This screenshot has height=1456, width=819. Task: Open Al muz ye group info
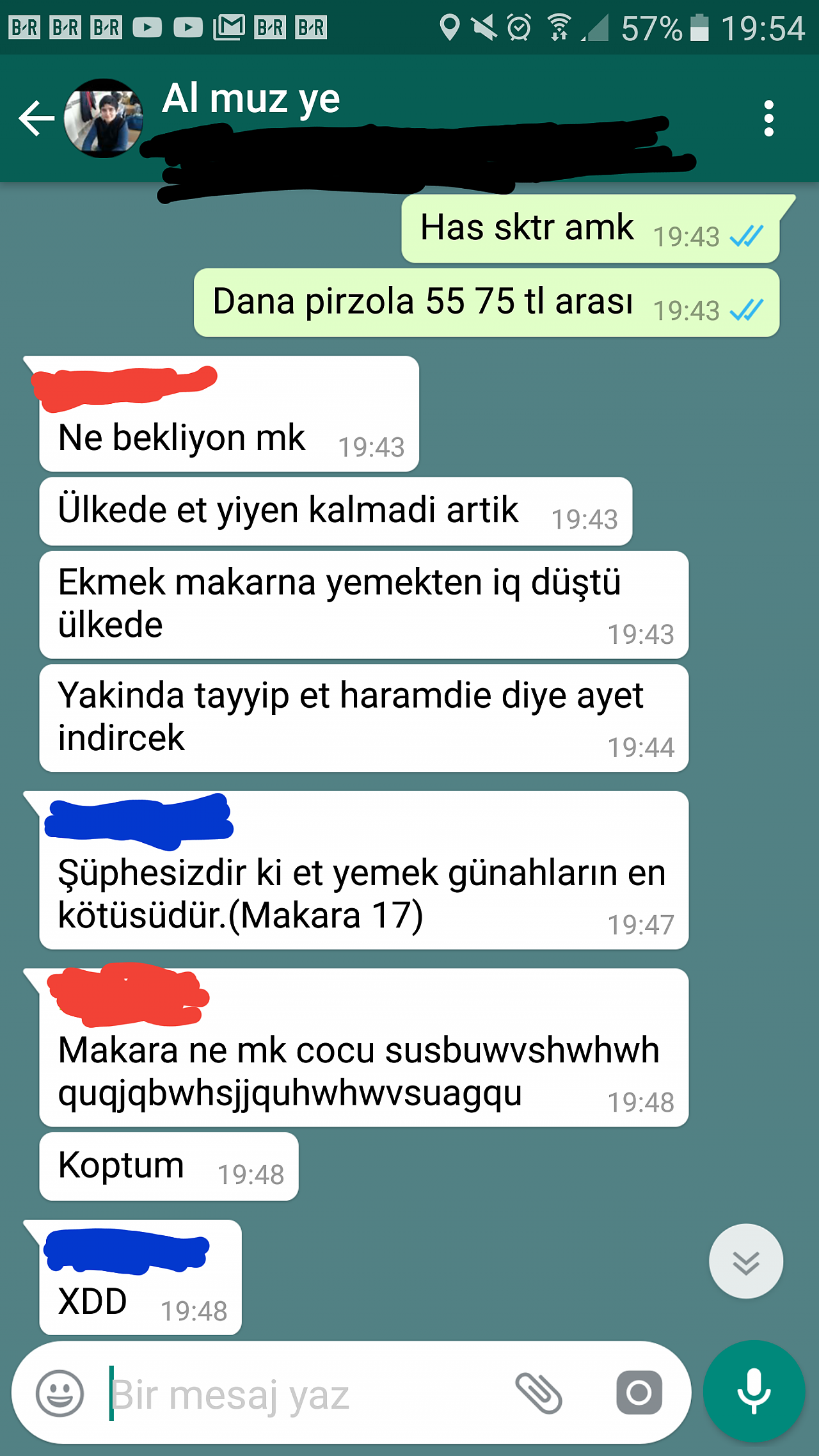point(251,99)
